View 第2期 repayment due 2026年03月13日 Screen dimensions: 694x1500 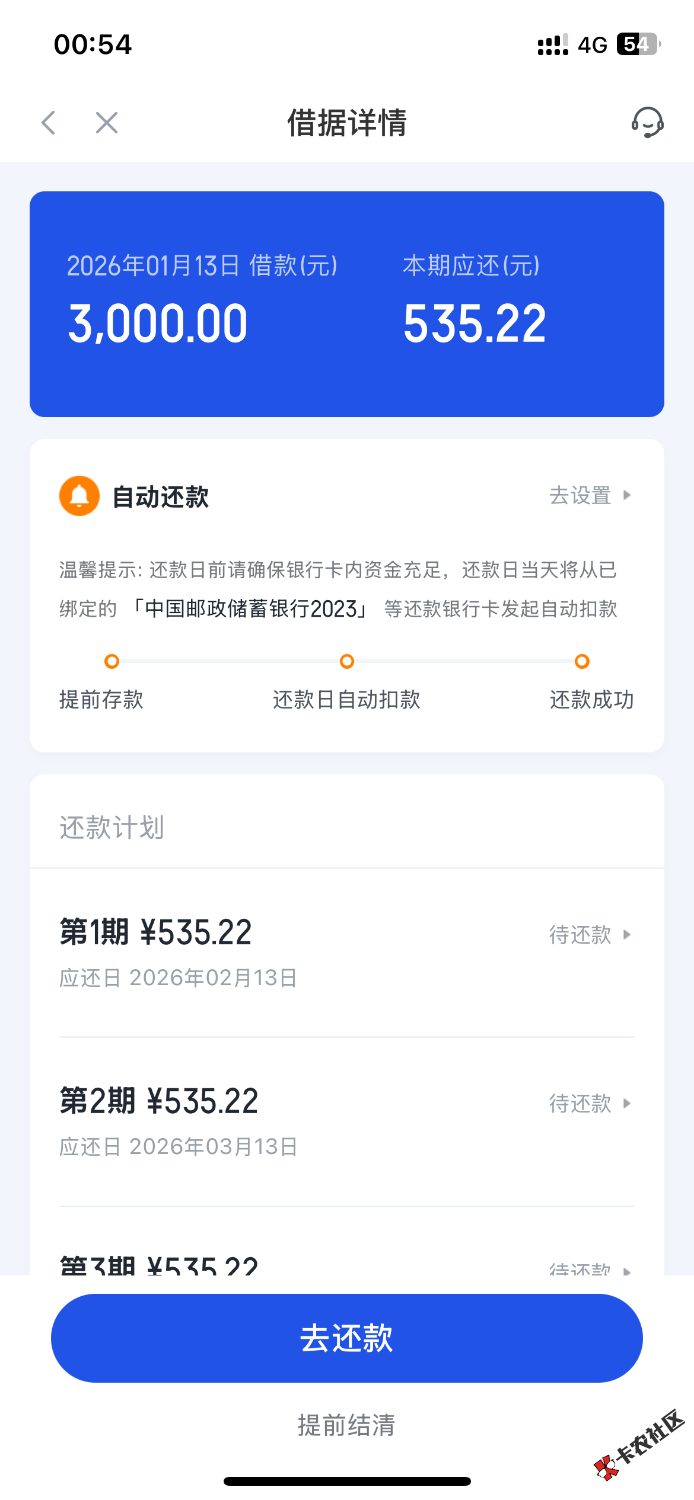(346, 1120)
